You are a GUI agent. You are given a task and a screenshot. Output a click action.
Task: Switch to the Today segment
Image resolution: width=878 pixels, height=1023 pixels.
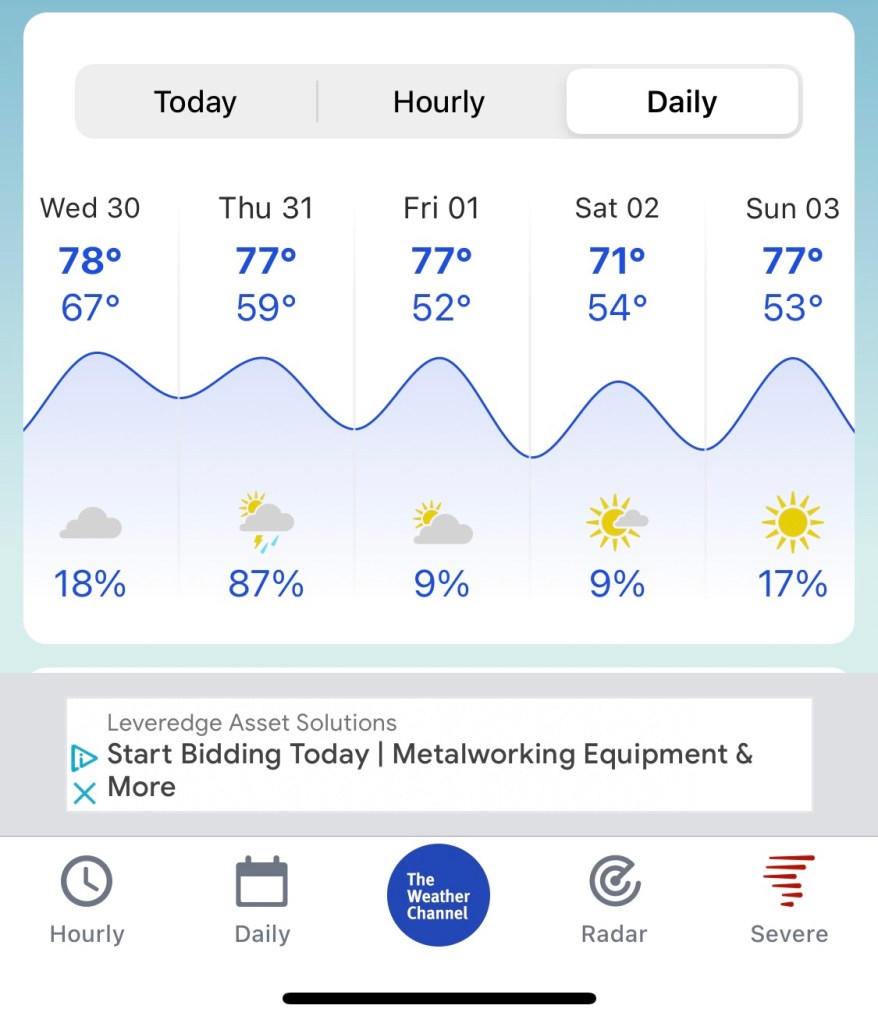195,102
